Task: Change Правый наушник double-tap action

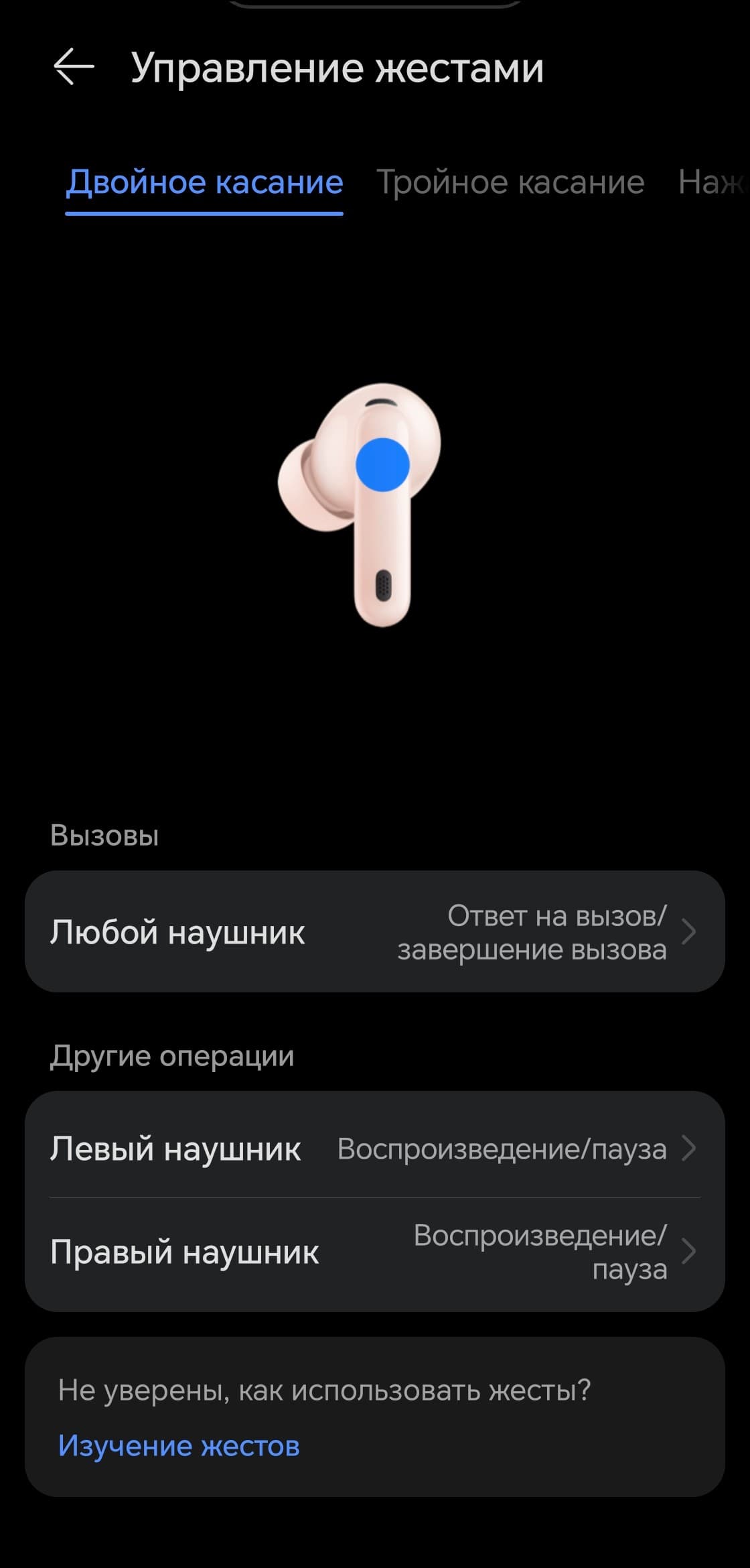Action: point(374,1252)
